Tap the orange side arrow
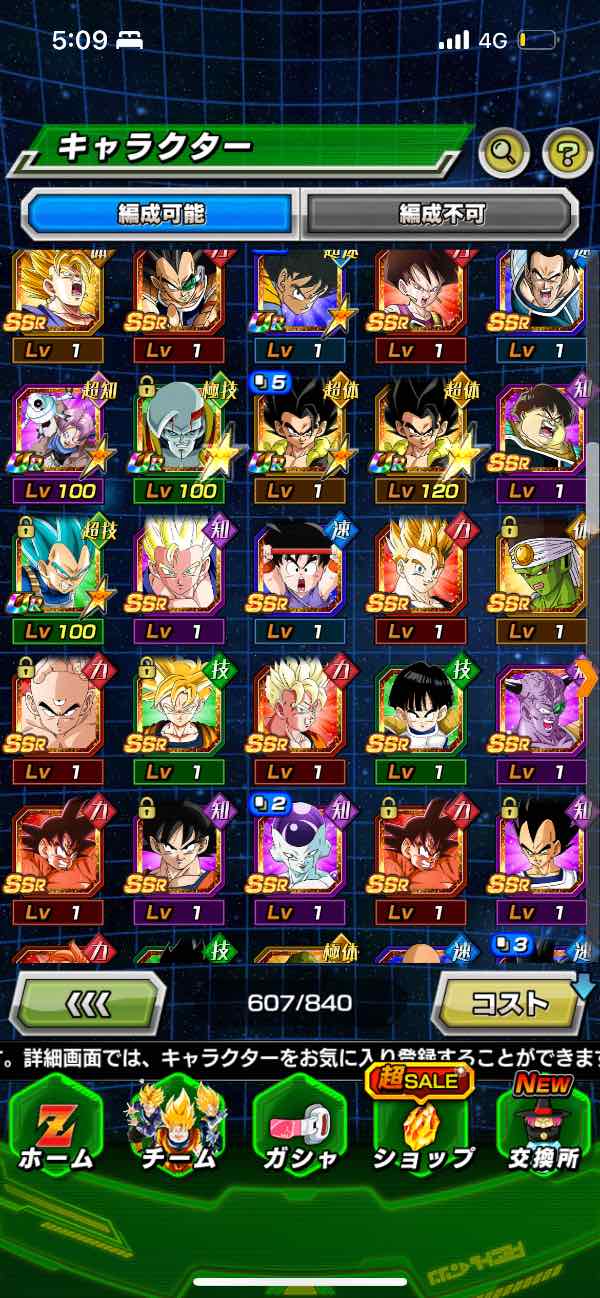This screenshot has width=600, height=1298. tap(587, 678)
